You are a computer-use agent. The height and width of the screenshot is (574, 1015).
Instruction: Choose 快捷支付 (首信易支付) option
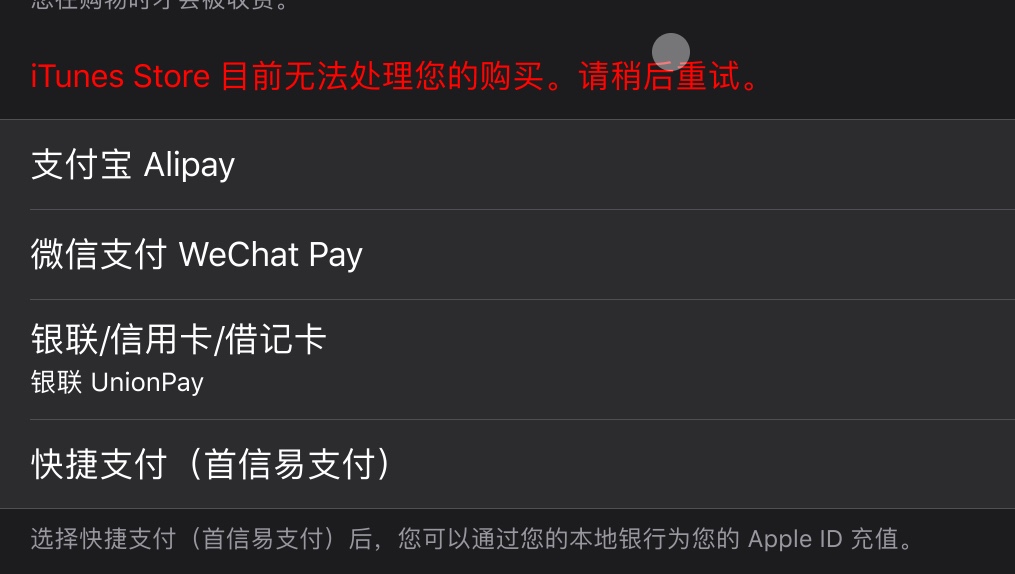point(212,465)
